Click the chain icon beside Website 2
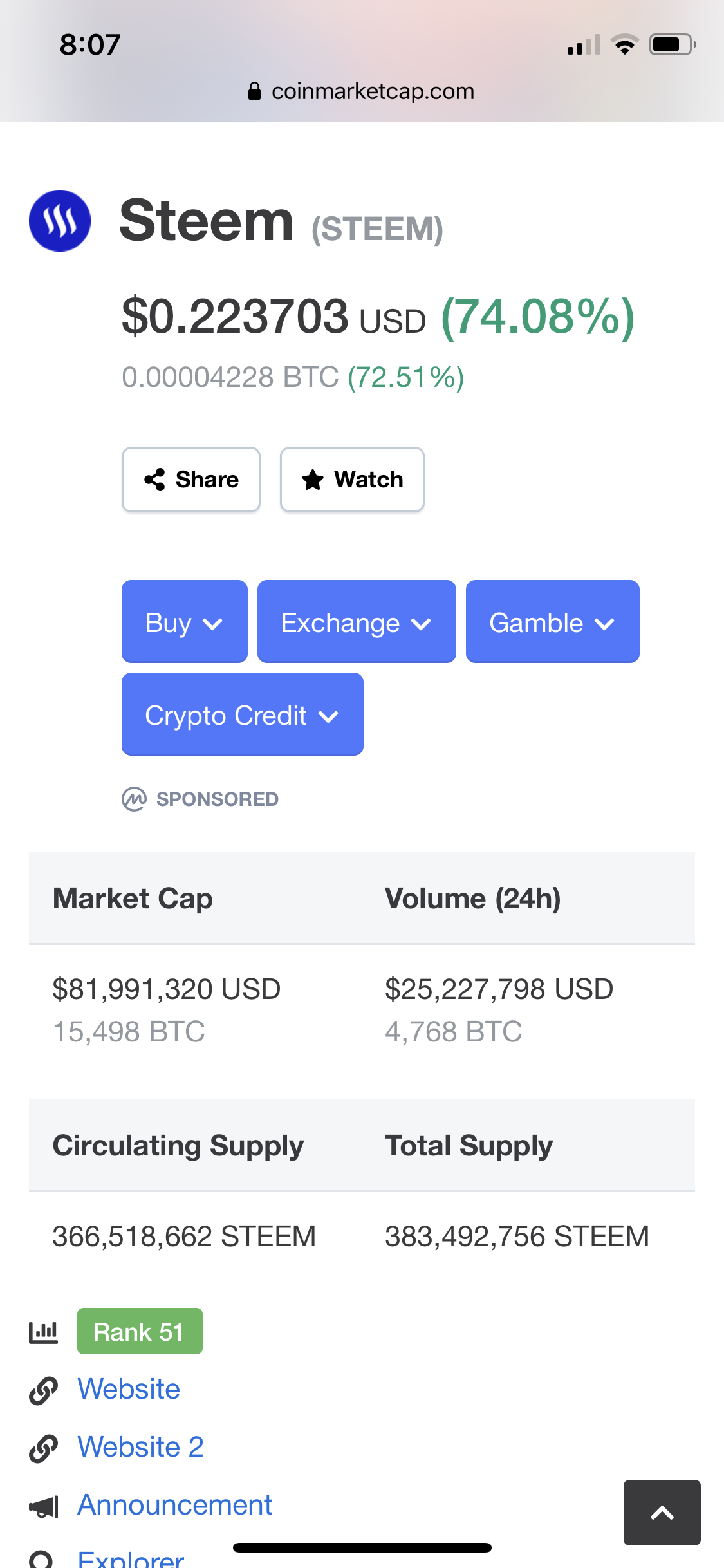Image resolution: width=724 pixels, height=1568 pixels. click(42, 1446)
